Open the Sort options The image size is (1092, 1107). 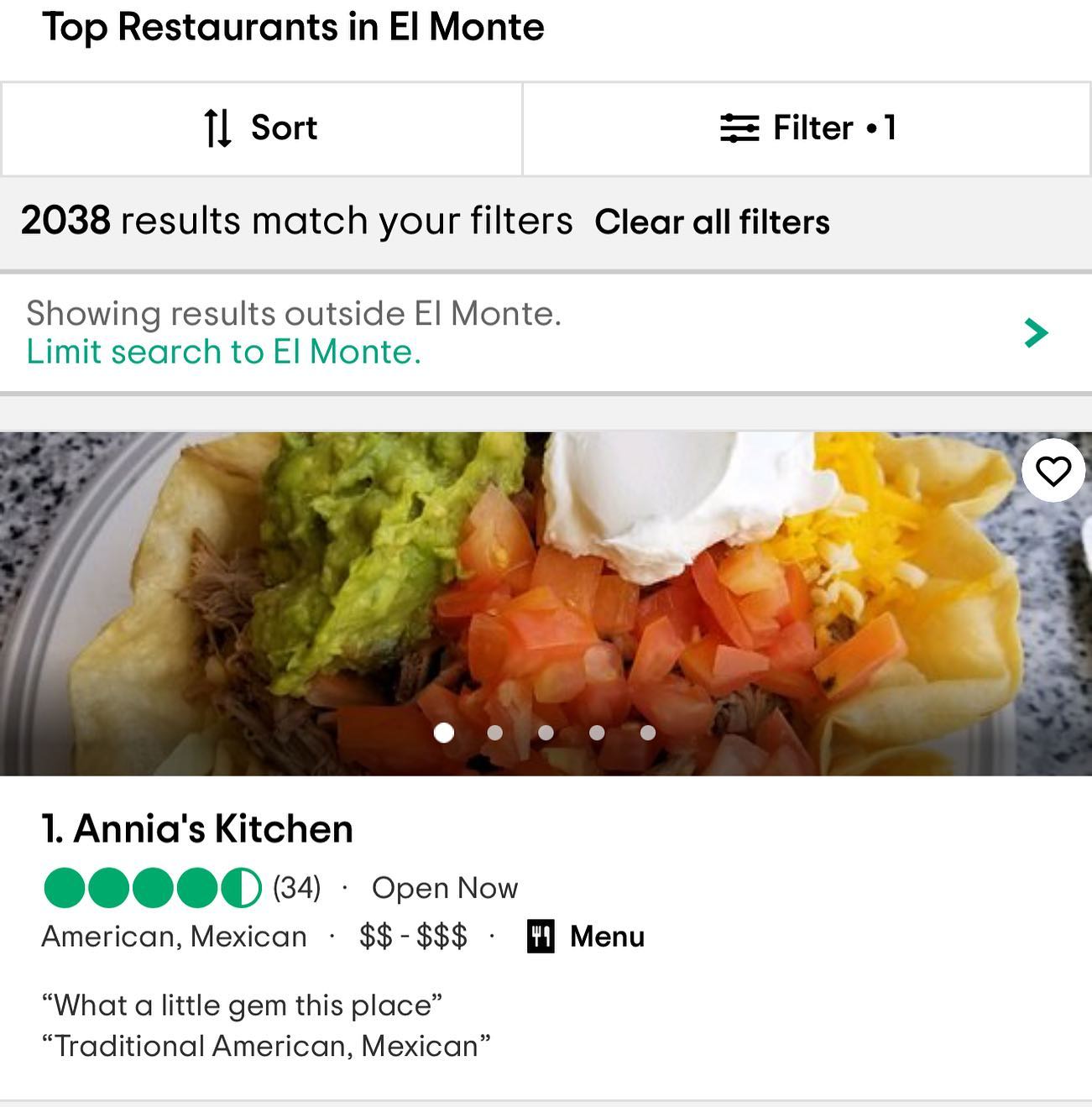coord(261,128)
